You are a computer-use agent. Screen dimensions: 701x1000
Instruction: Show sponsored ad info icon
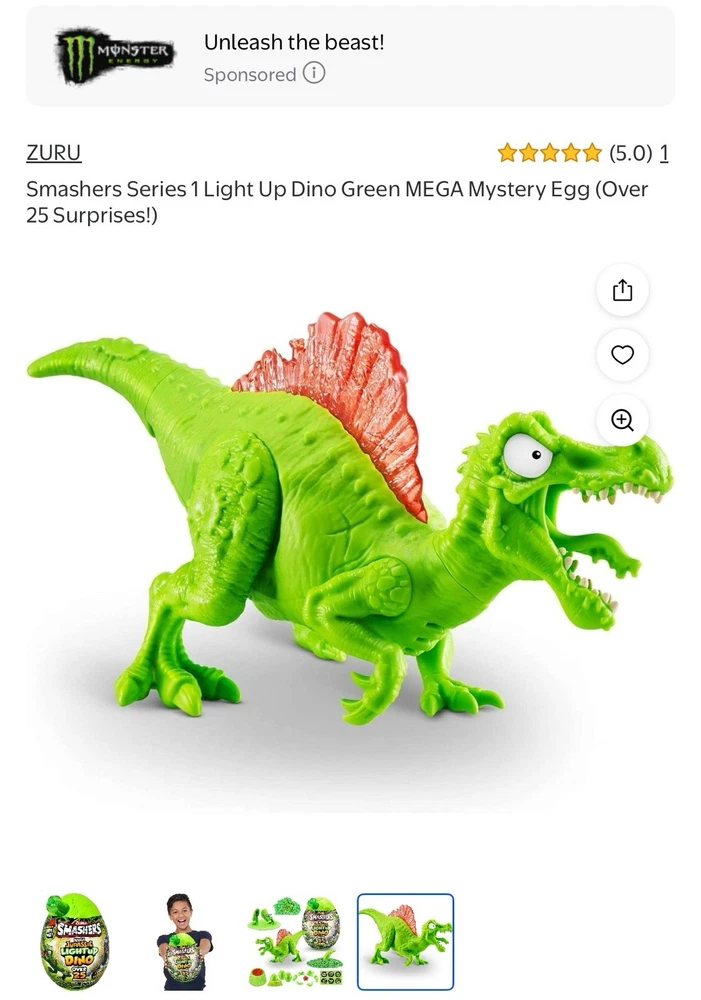[314, 74]
